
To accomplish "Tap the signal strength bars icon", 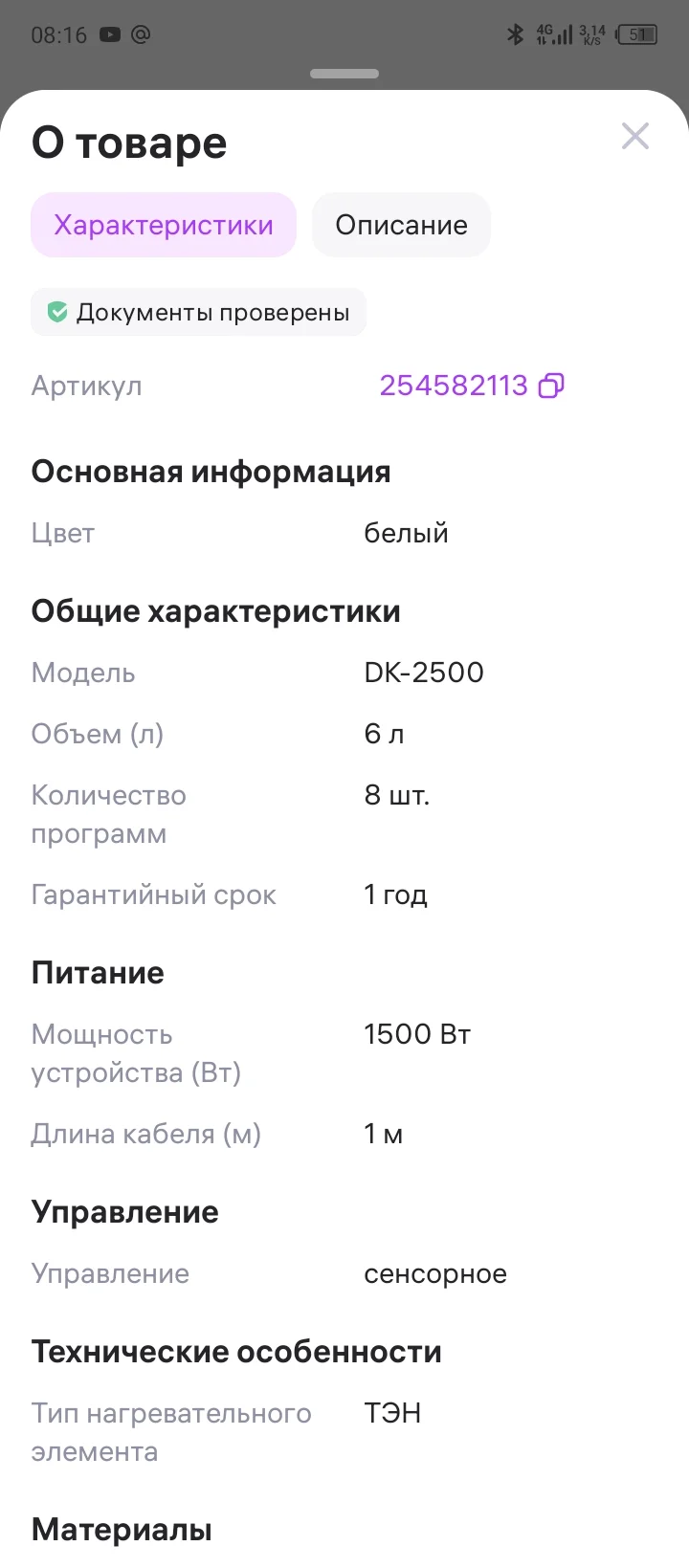I will tap(567, 34).
